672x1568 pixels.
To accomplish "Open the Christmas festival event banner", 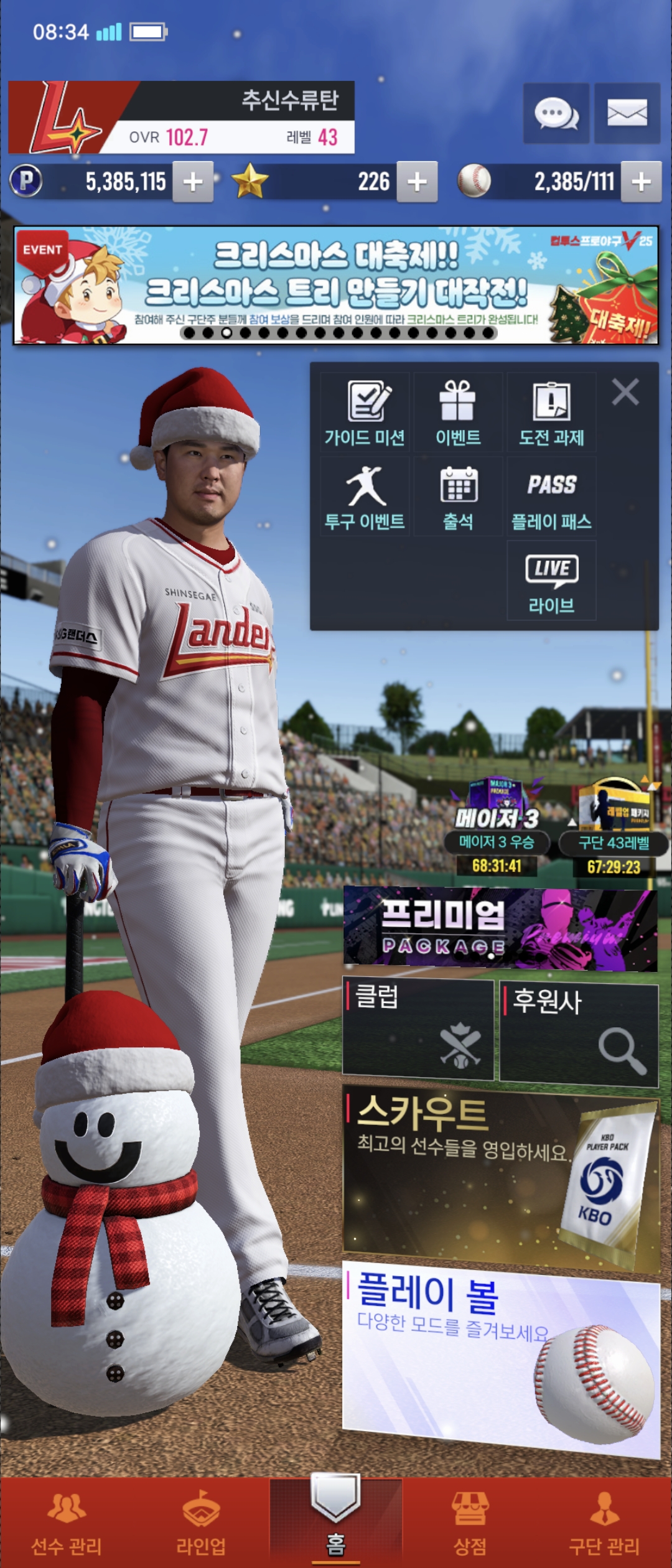I will pyautogui.click(x=336, y=285).
